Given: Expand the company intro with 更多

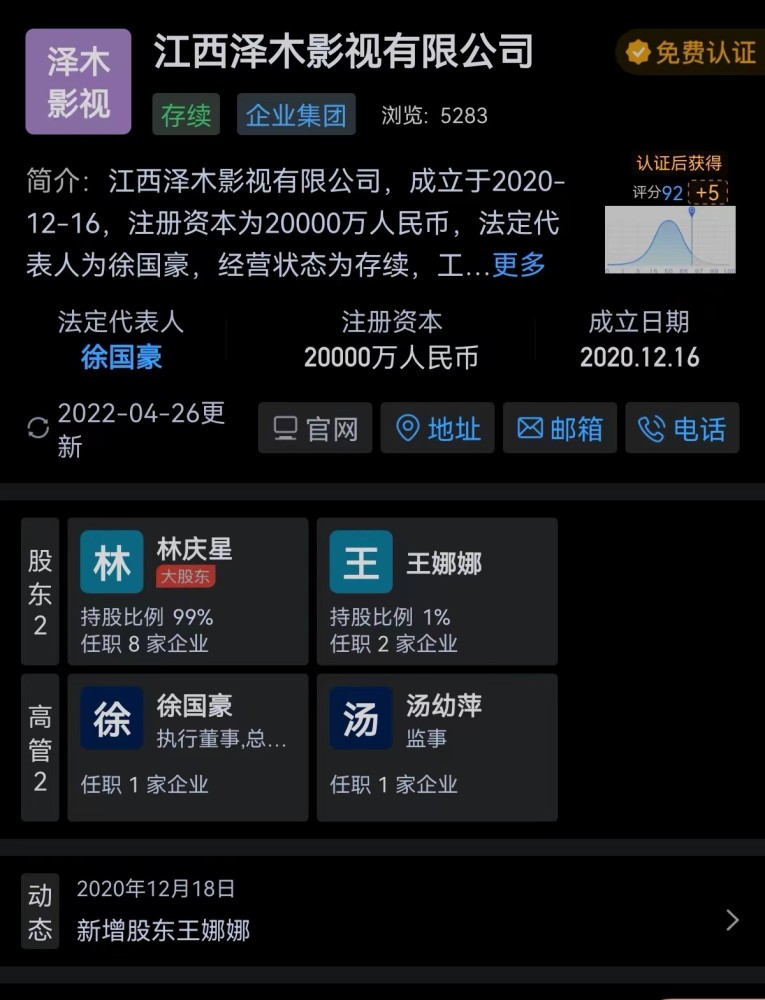Looking at the screenshot, I should [519, 265].
